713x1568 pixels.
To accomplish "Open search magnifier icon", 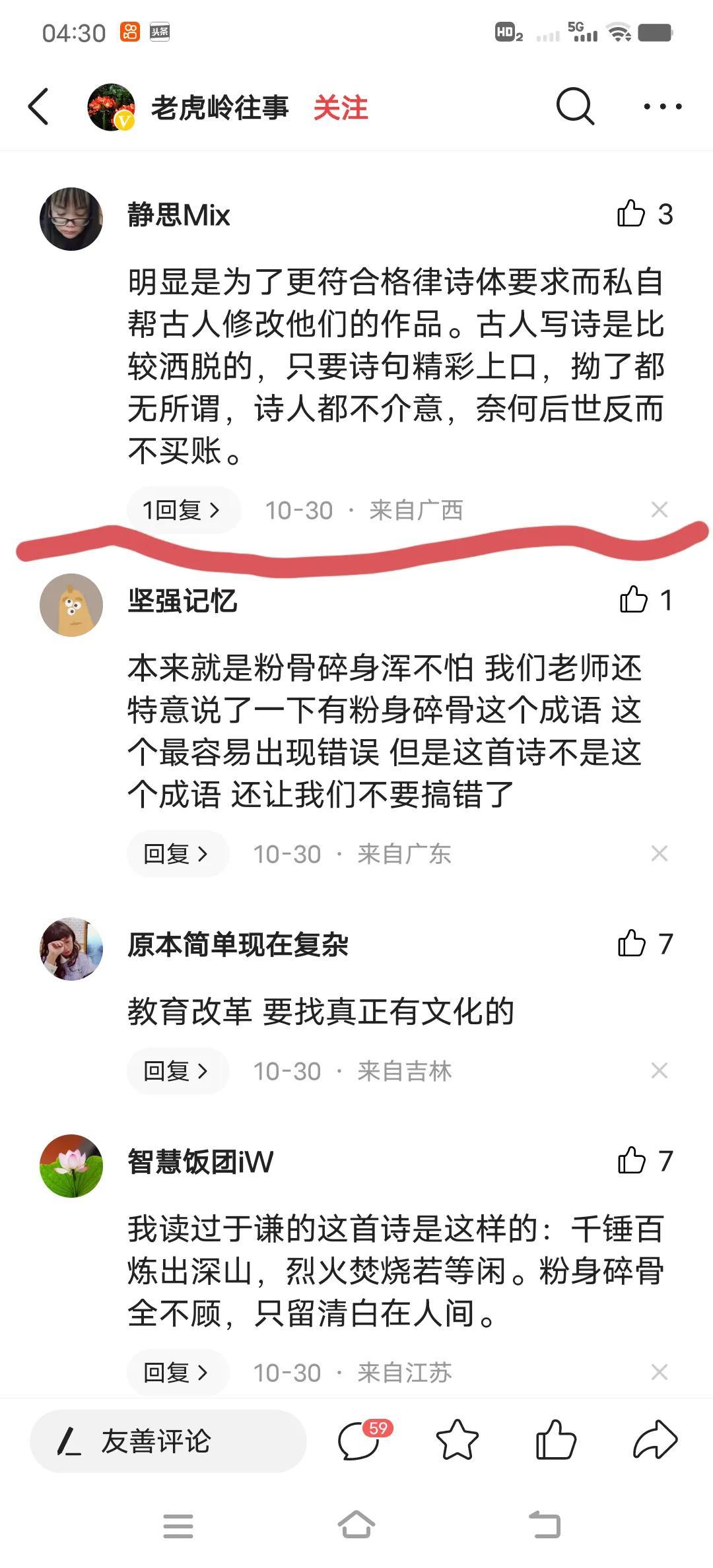I will click(x=575, y=106).
